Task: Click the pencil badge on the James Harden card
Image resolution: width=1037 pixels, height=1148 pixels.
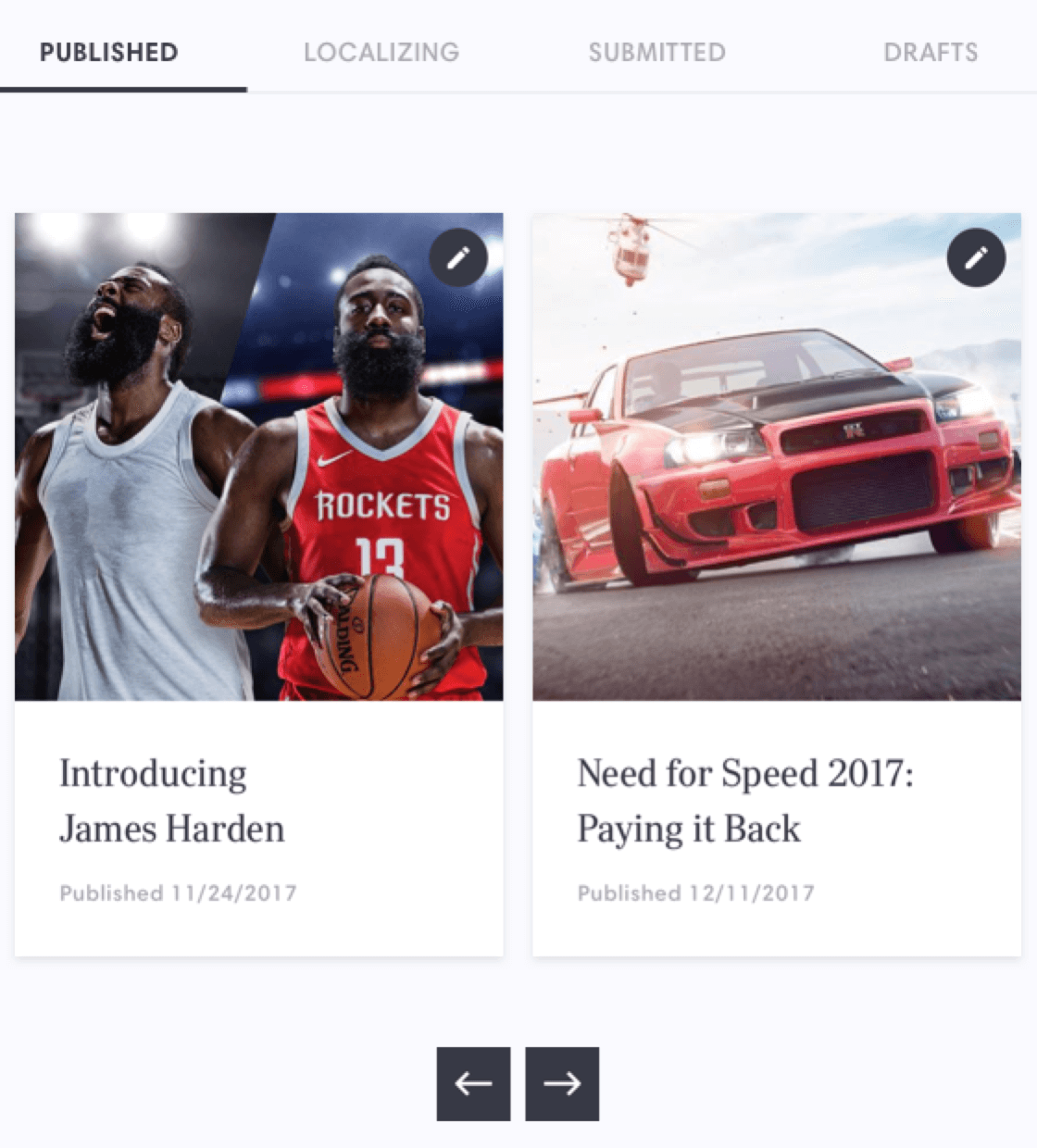Action: [x=458, y=257]
